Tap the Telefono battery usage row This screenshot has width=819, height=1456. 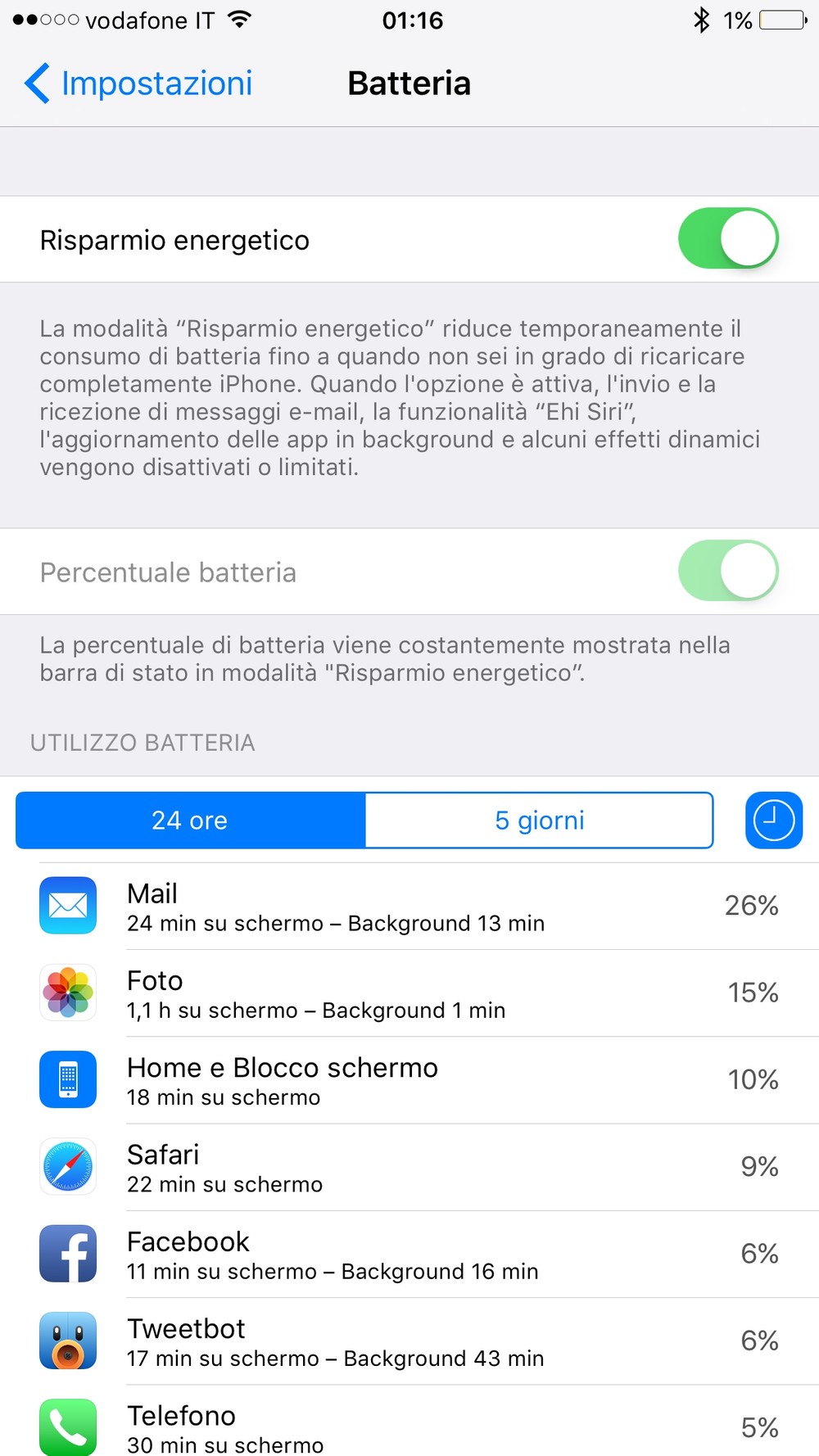[x=409, y=1427]
